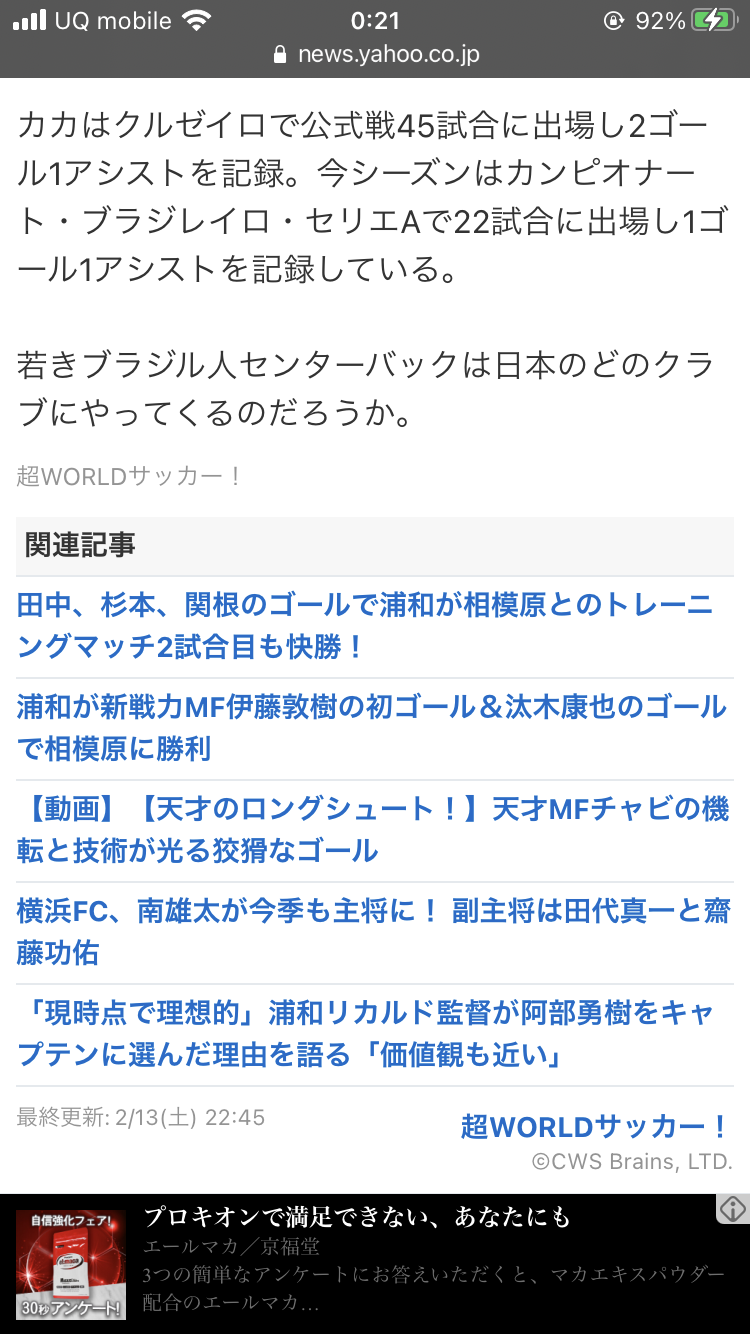The width and height of the screenshot is (750, 1334).
Task: Tap the ad info icon on banner
Action: click(732, 1209)
